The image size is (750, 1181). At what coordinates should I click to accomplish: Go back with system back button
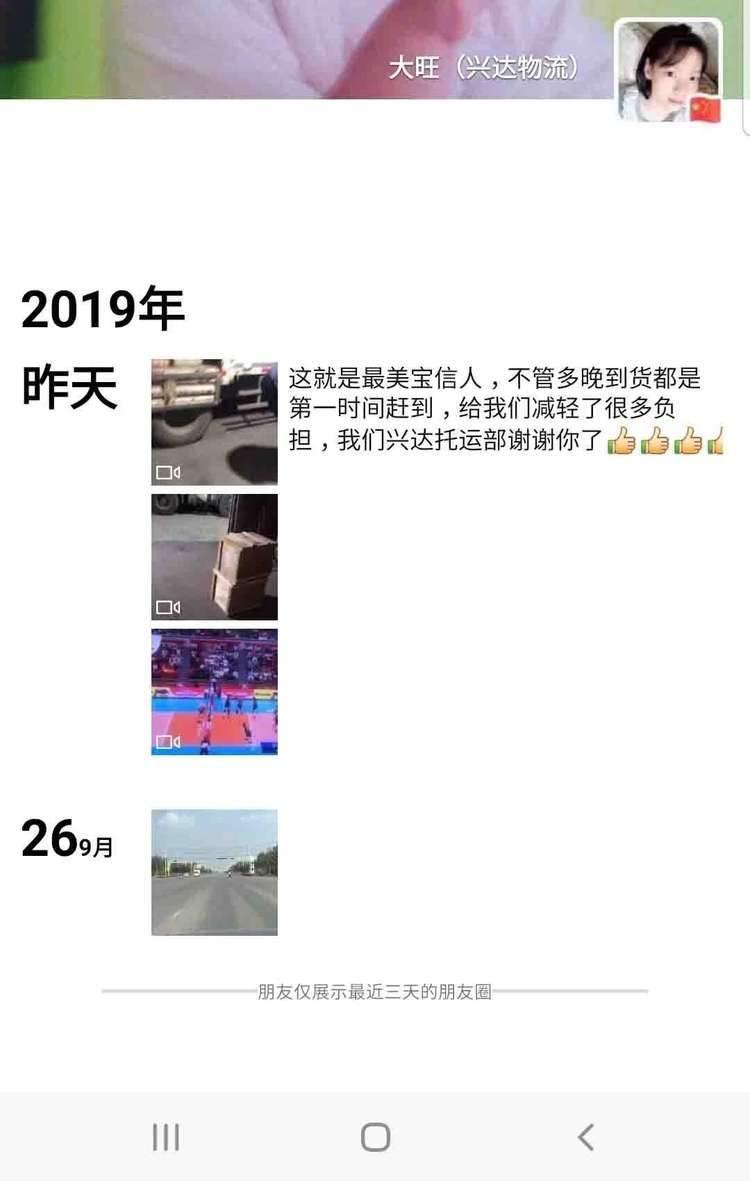[586, 1137]
